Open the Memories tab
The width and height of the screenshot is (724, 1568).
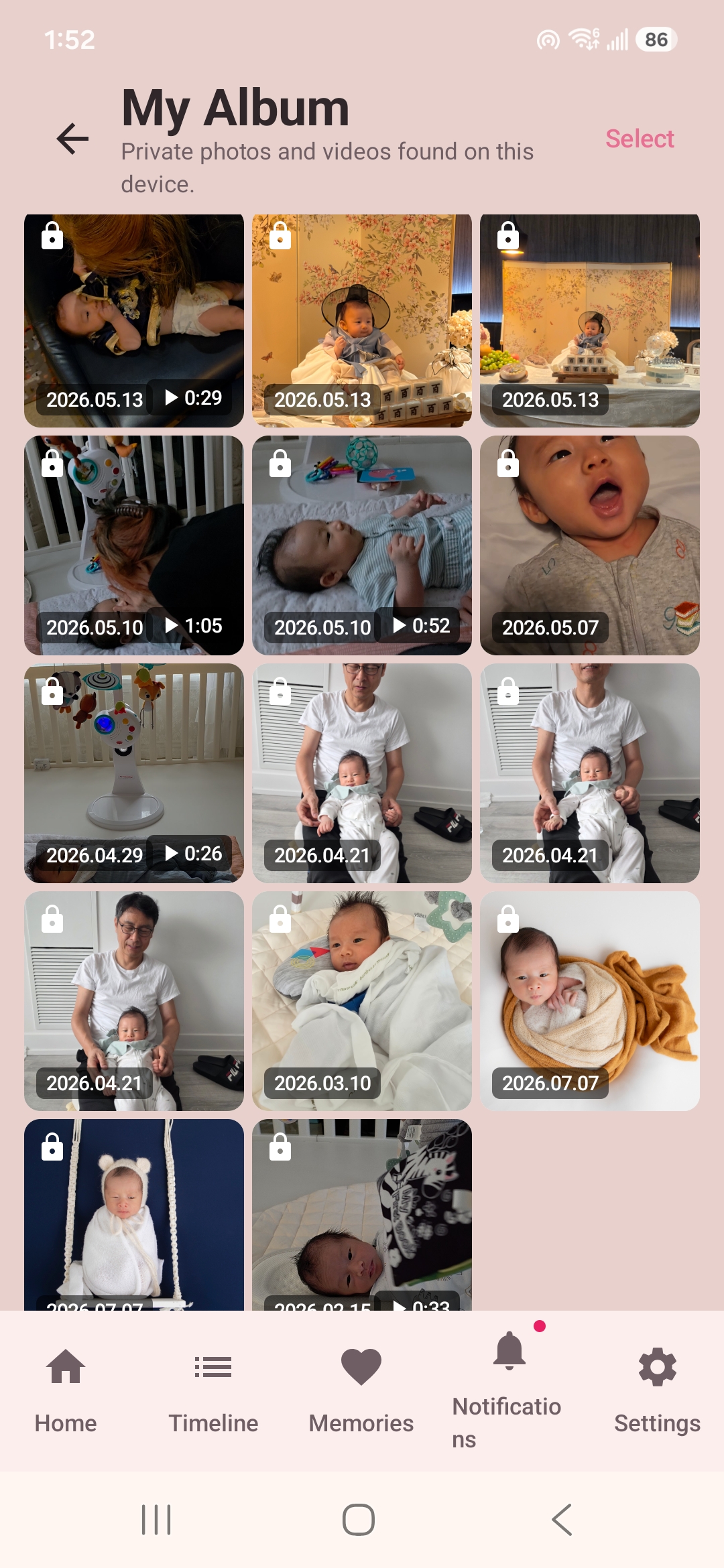(x=361, y=1391)
